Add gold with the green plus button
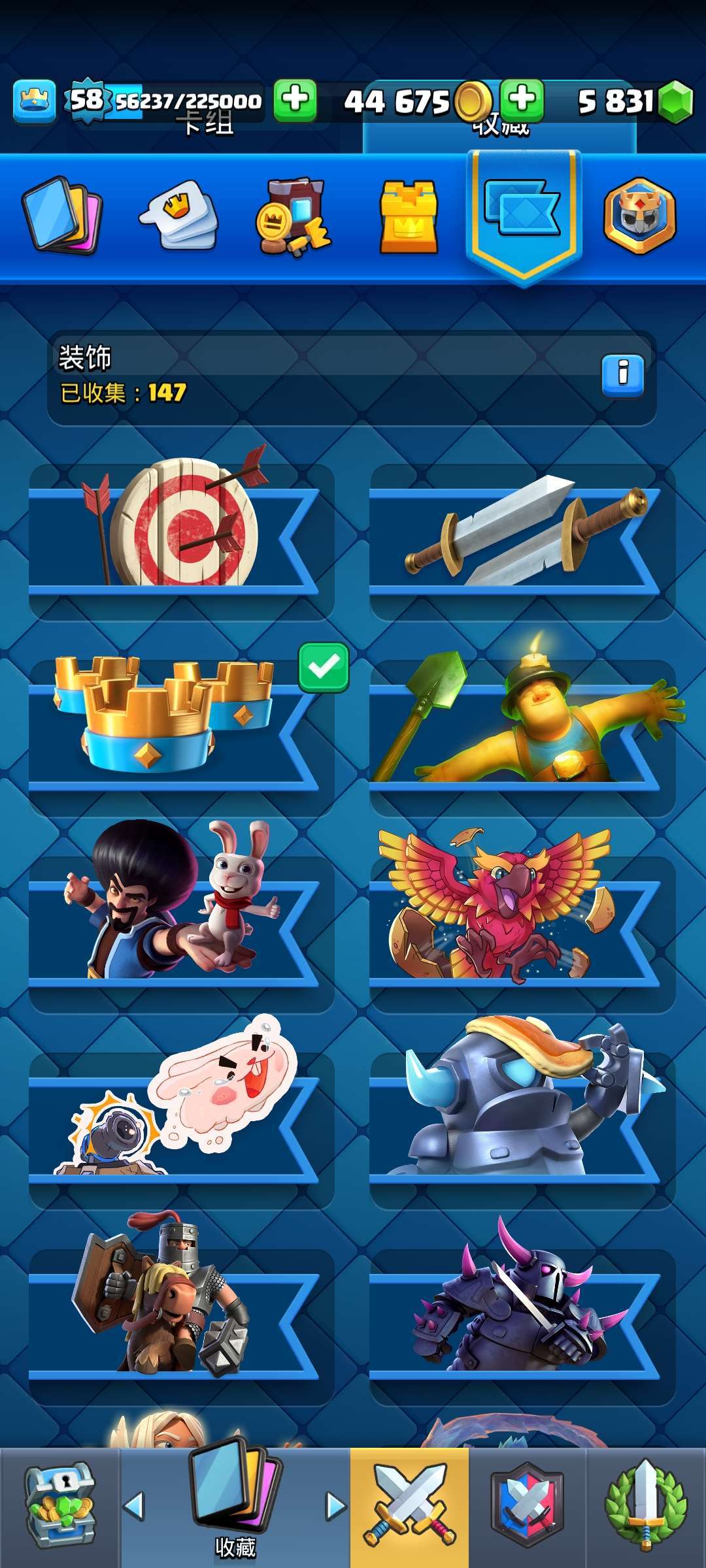The height and width of the screenshot is (1568, 706). pyautogui.click(x=522, y=101)
